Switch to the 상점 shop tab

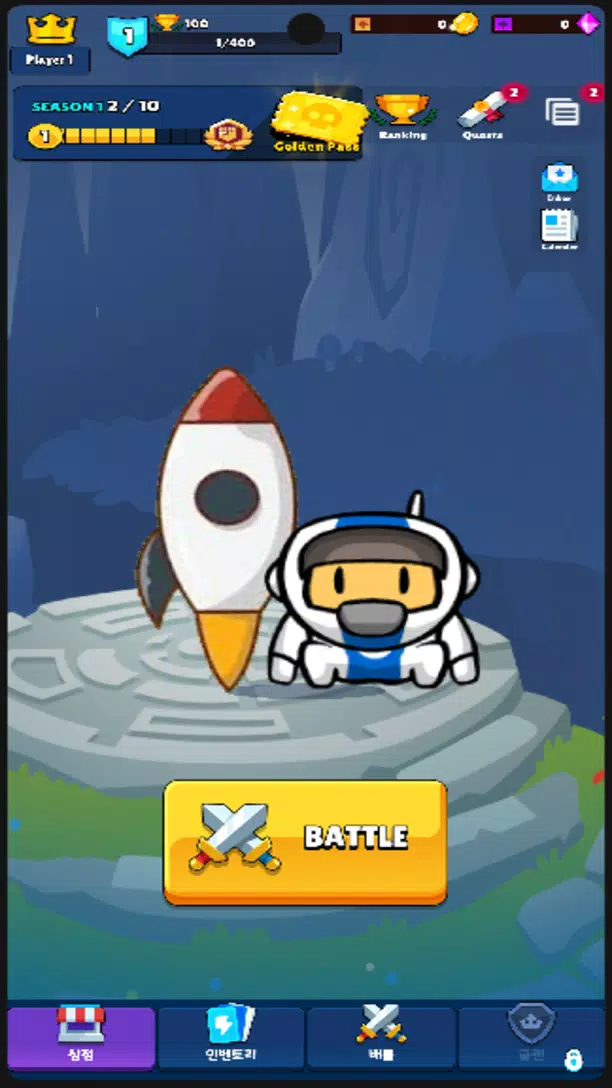(x=81, y=1037)
